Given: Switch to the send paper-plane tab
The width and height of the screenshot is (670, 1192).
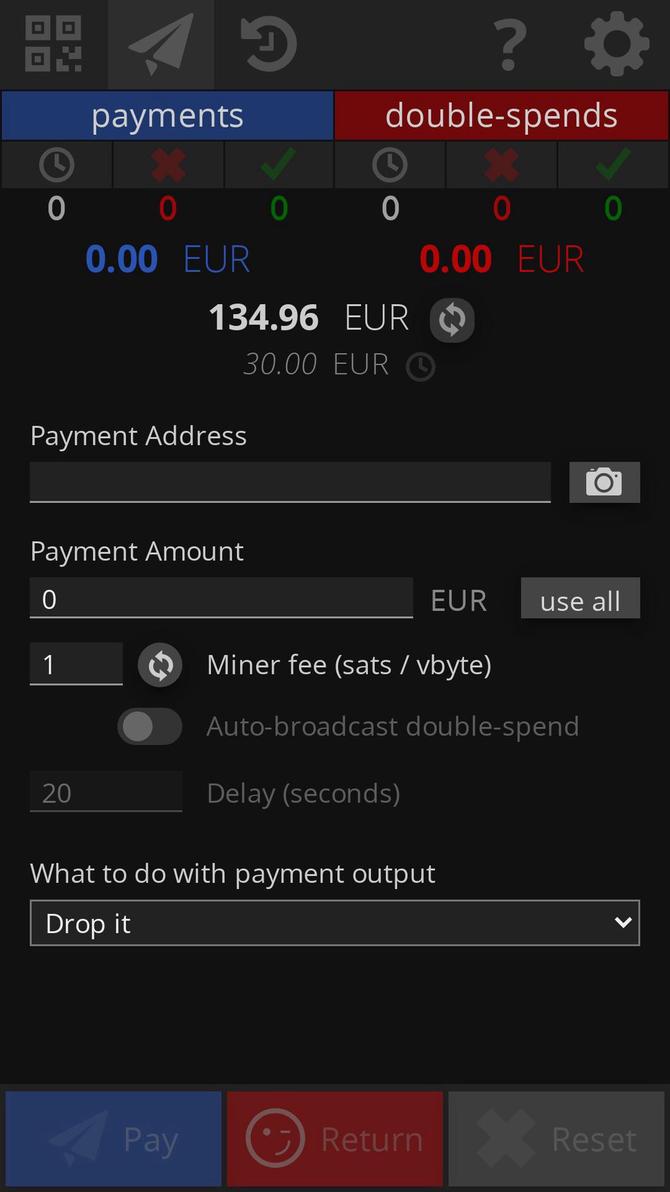Looking at the screenshot, I should tap(160, 44).
